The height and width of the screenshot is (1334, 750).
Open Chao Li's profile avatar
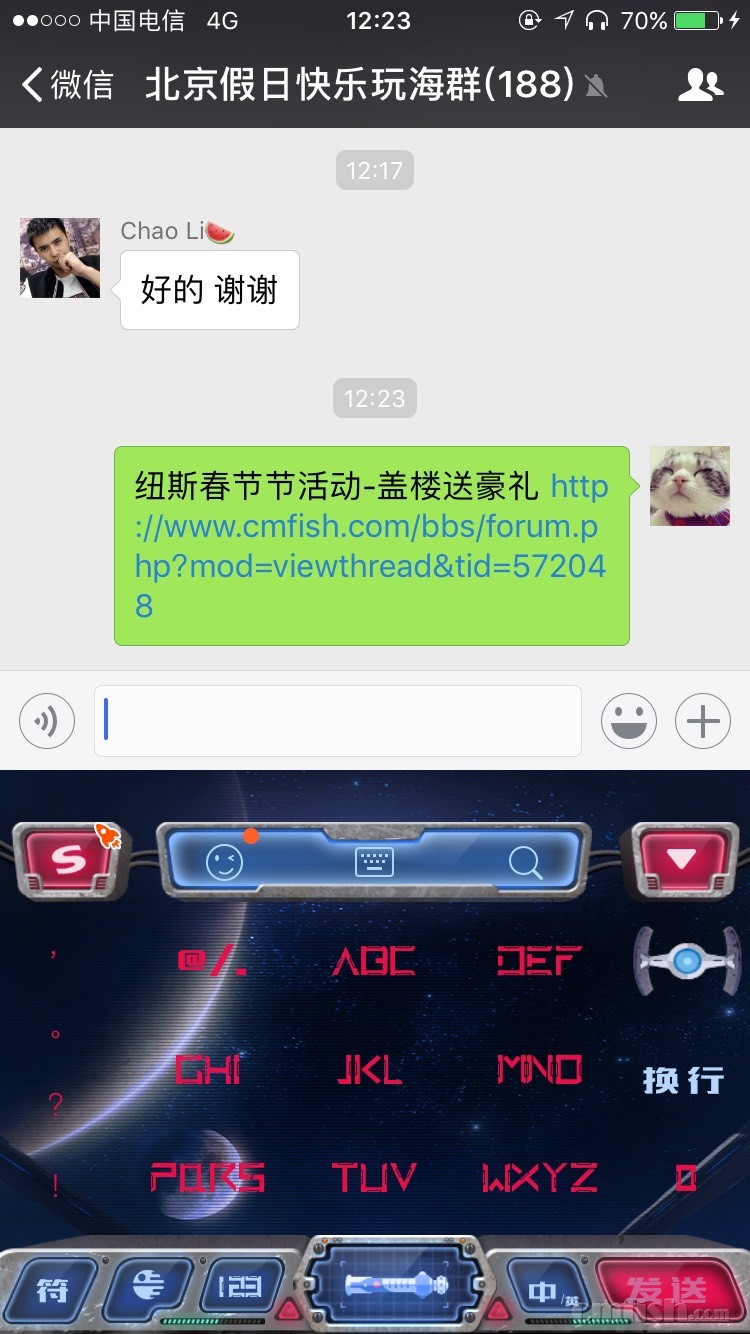[60, 258]
